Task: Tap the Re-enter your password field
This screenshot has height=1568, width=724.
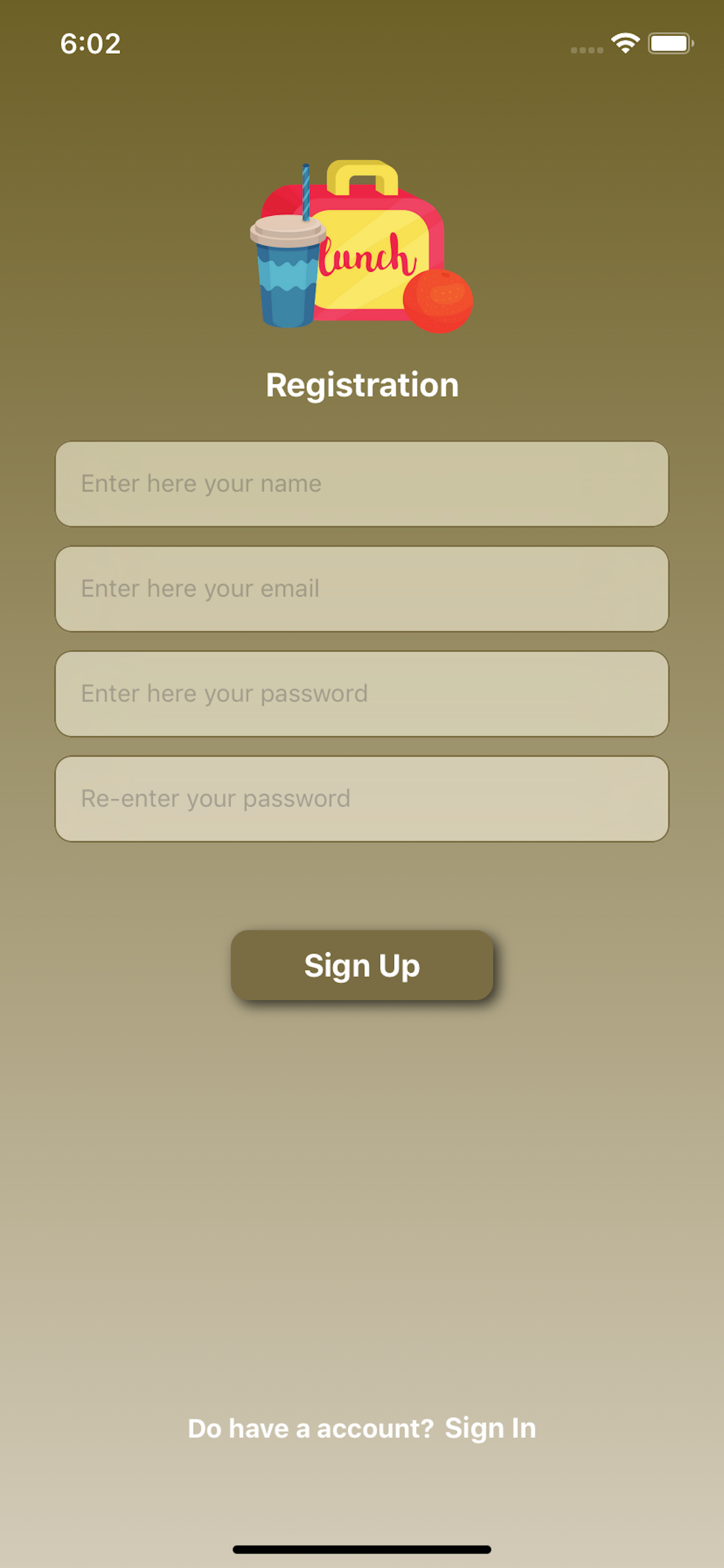Action: (362, 799)
